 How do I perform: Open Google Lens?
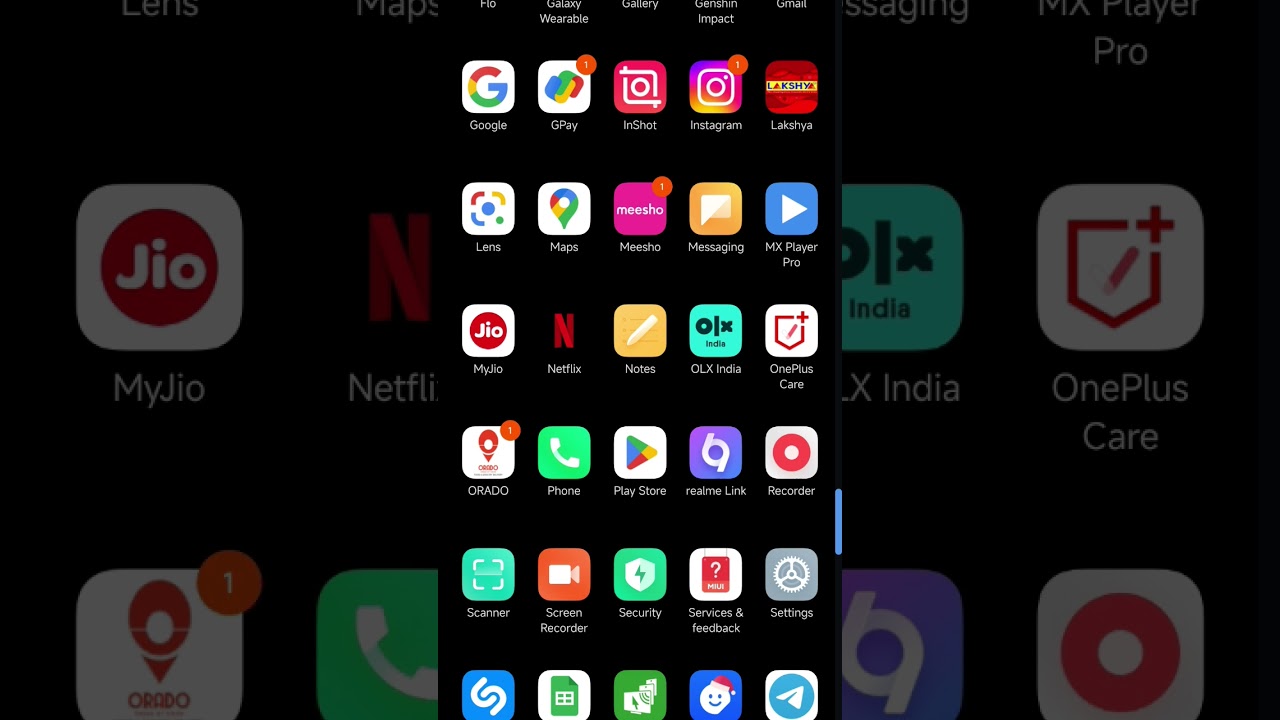[488, 209]
